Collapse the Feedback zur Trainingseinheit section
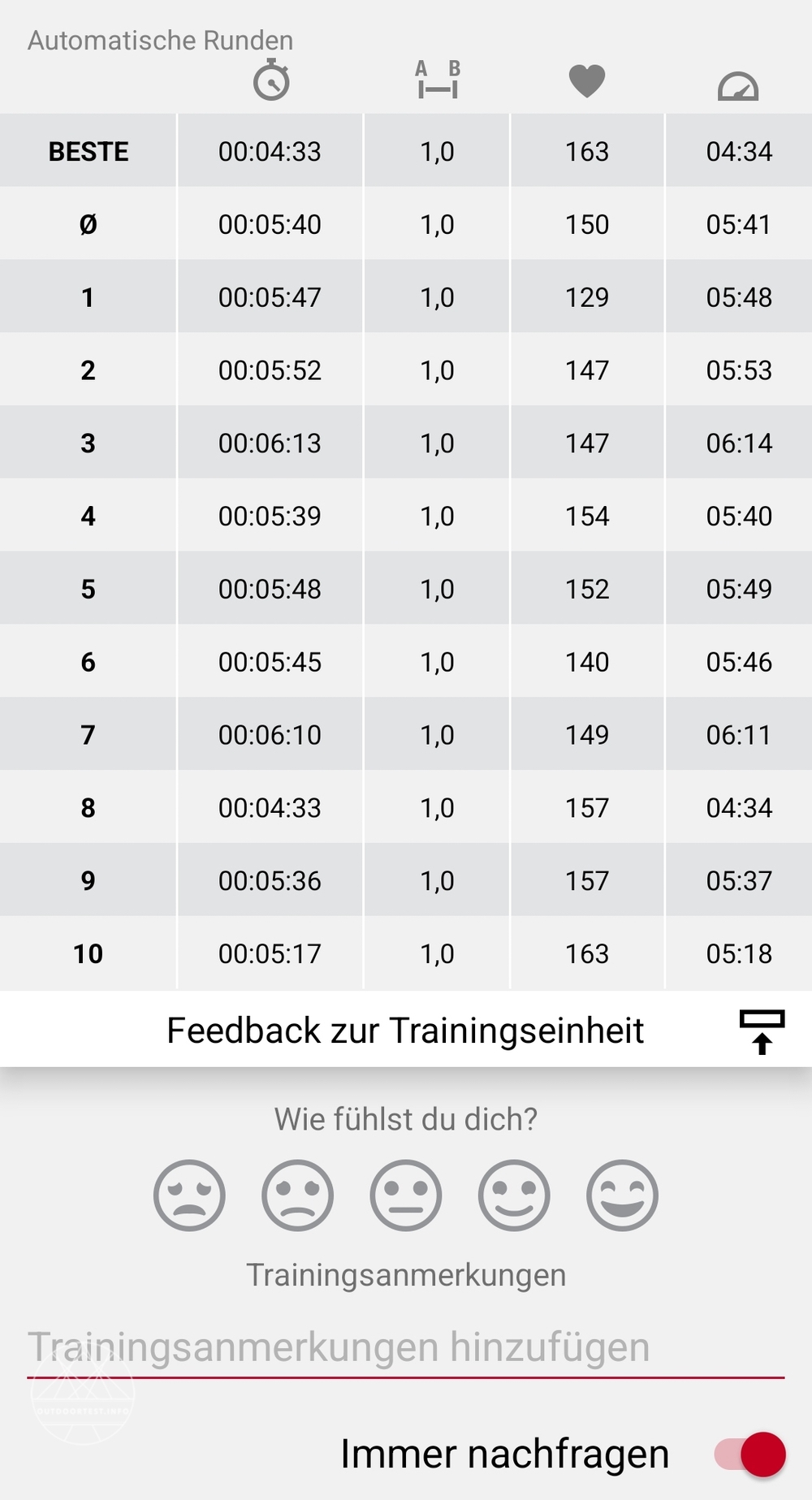 coord(762,1031)
